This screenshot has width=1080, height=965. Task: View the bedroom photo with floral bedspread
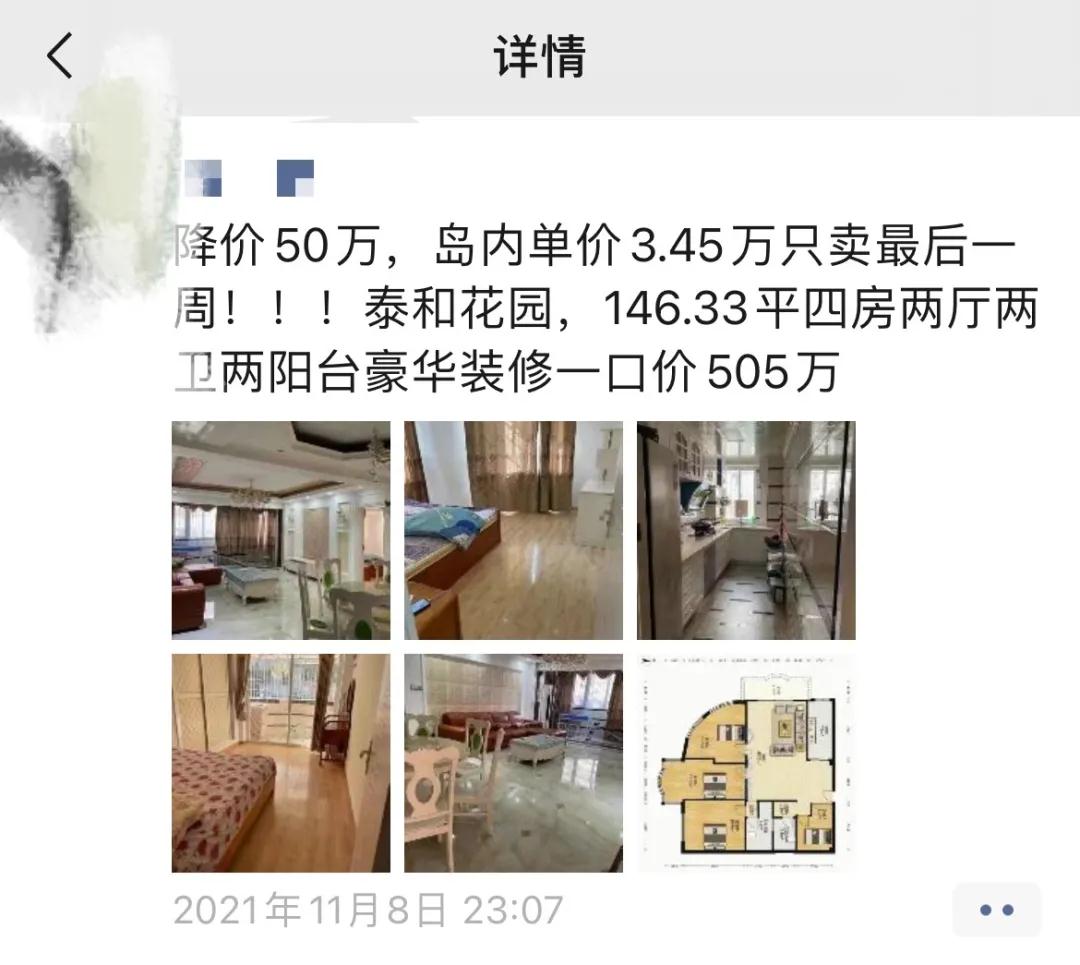(x=281, y=763)
